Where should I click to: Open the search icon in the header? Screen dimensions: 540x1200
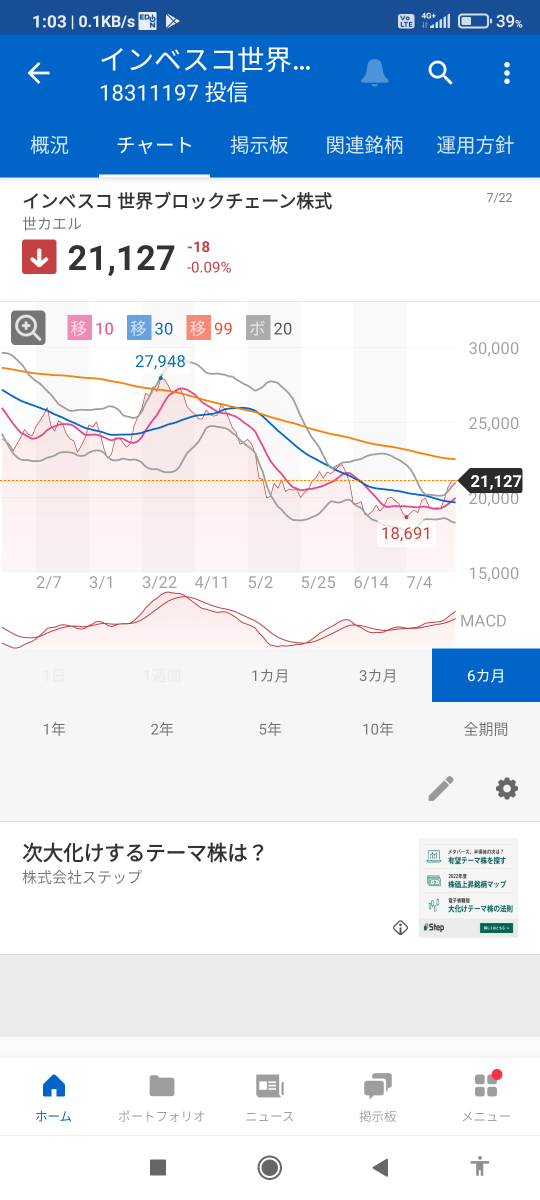[x=441, y=72]
